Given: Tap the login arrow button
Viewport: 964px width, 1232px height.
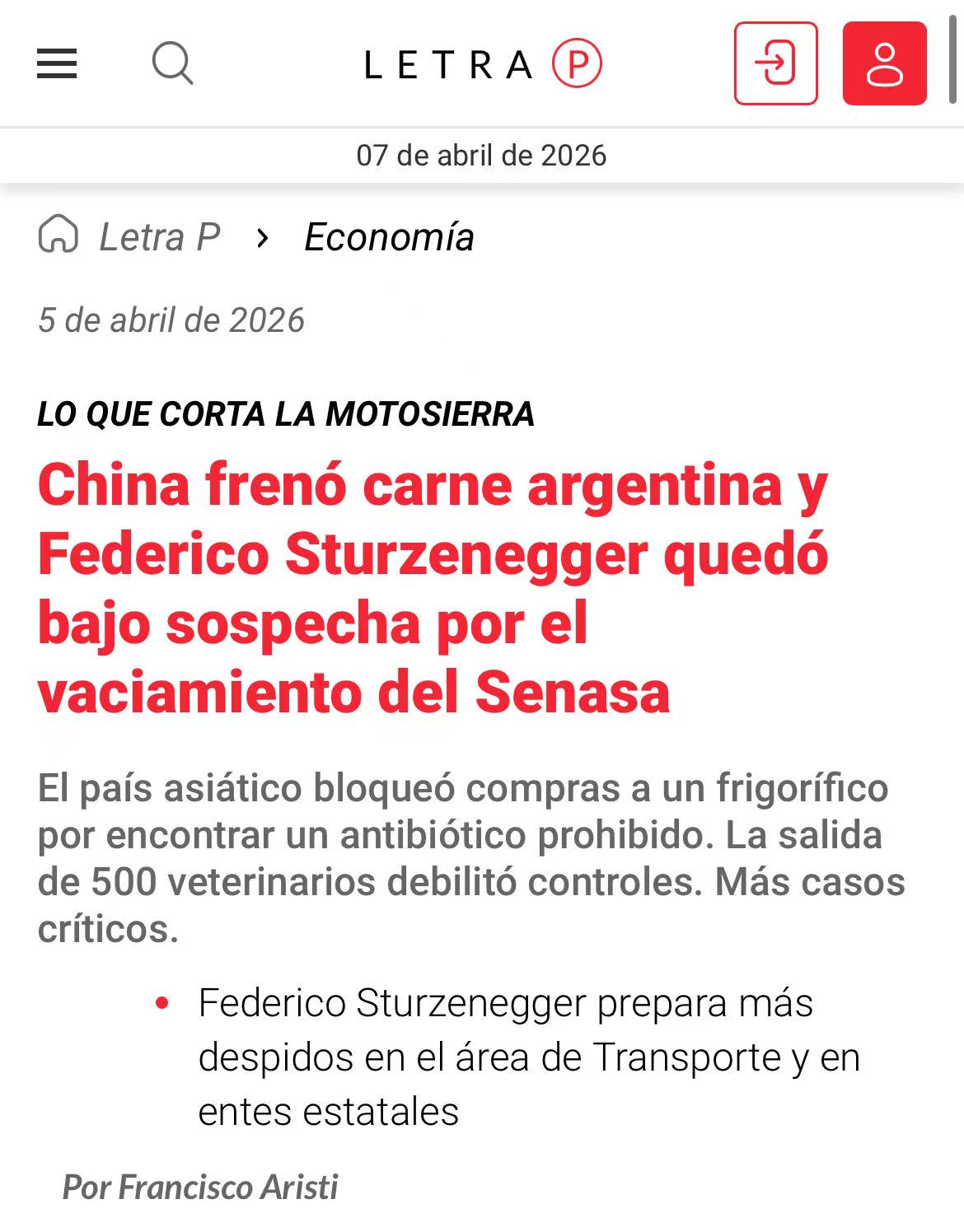Looking at the screenshot, I should click(775, 63).
